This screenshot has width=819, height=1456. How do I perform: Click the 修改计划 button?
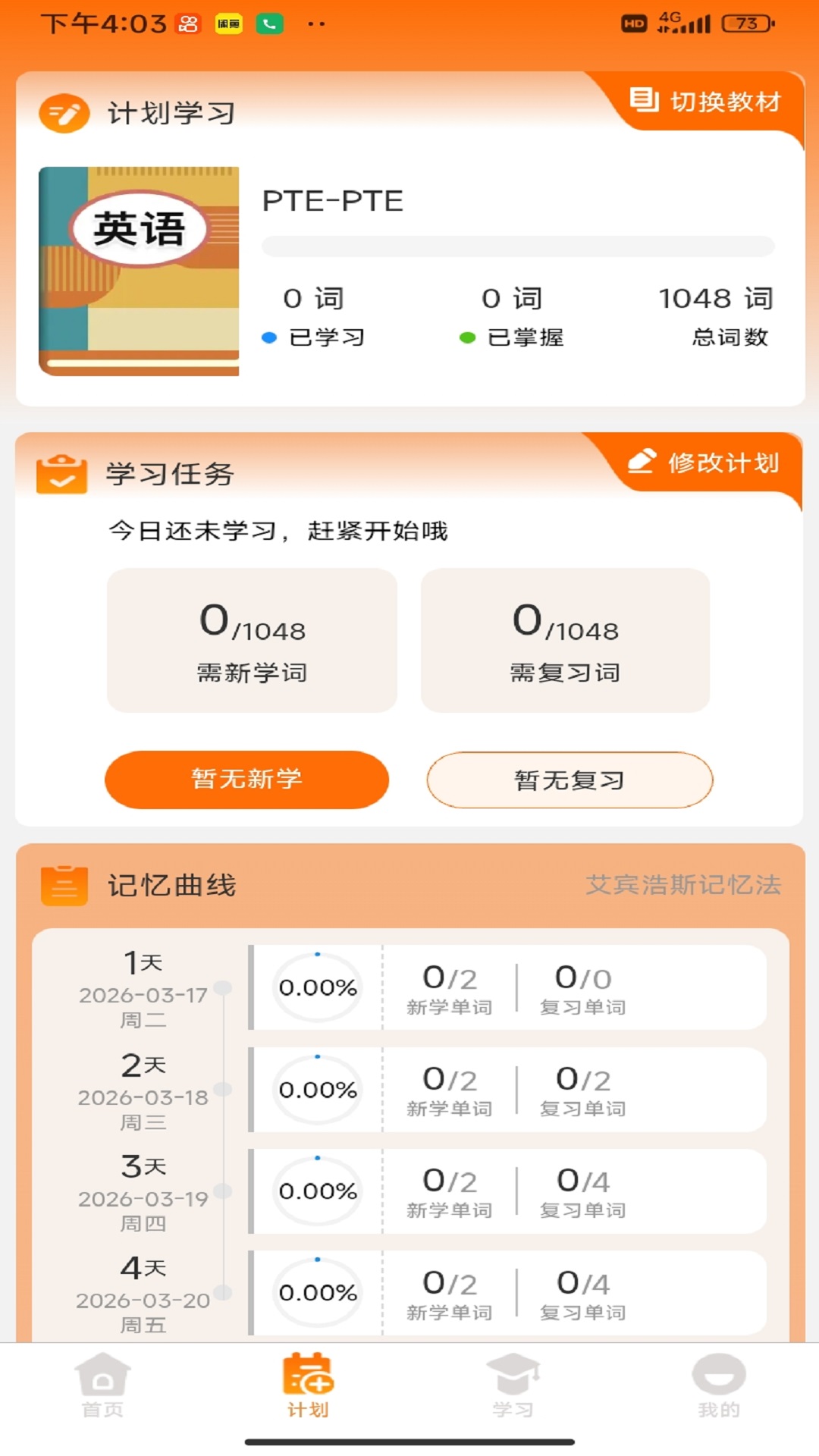pyautogui.click(x=705, y=462)
